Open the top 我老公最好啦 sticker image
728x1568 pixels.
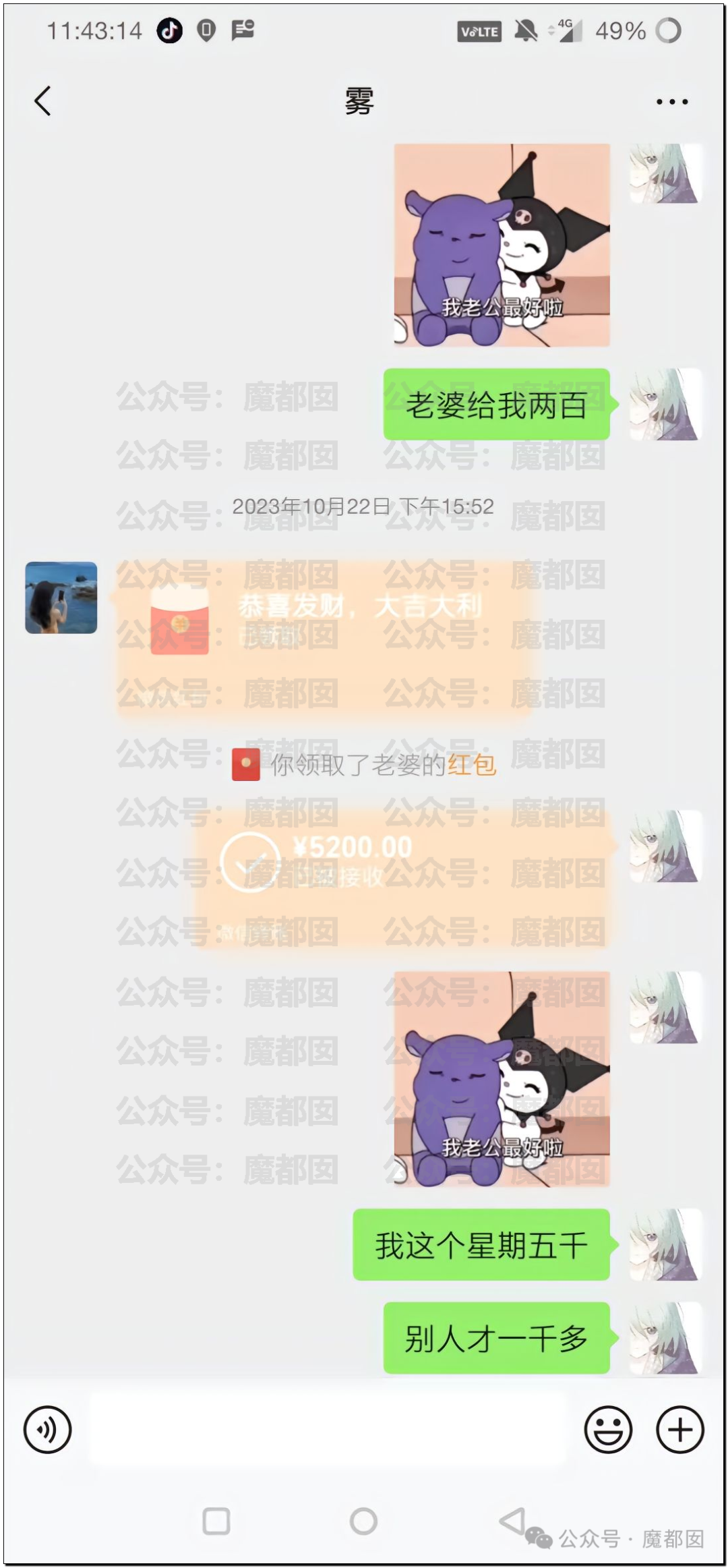pyautogui.click(x=502, y=245)
